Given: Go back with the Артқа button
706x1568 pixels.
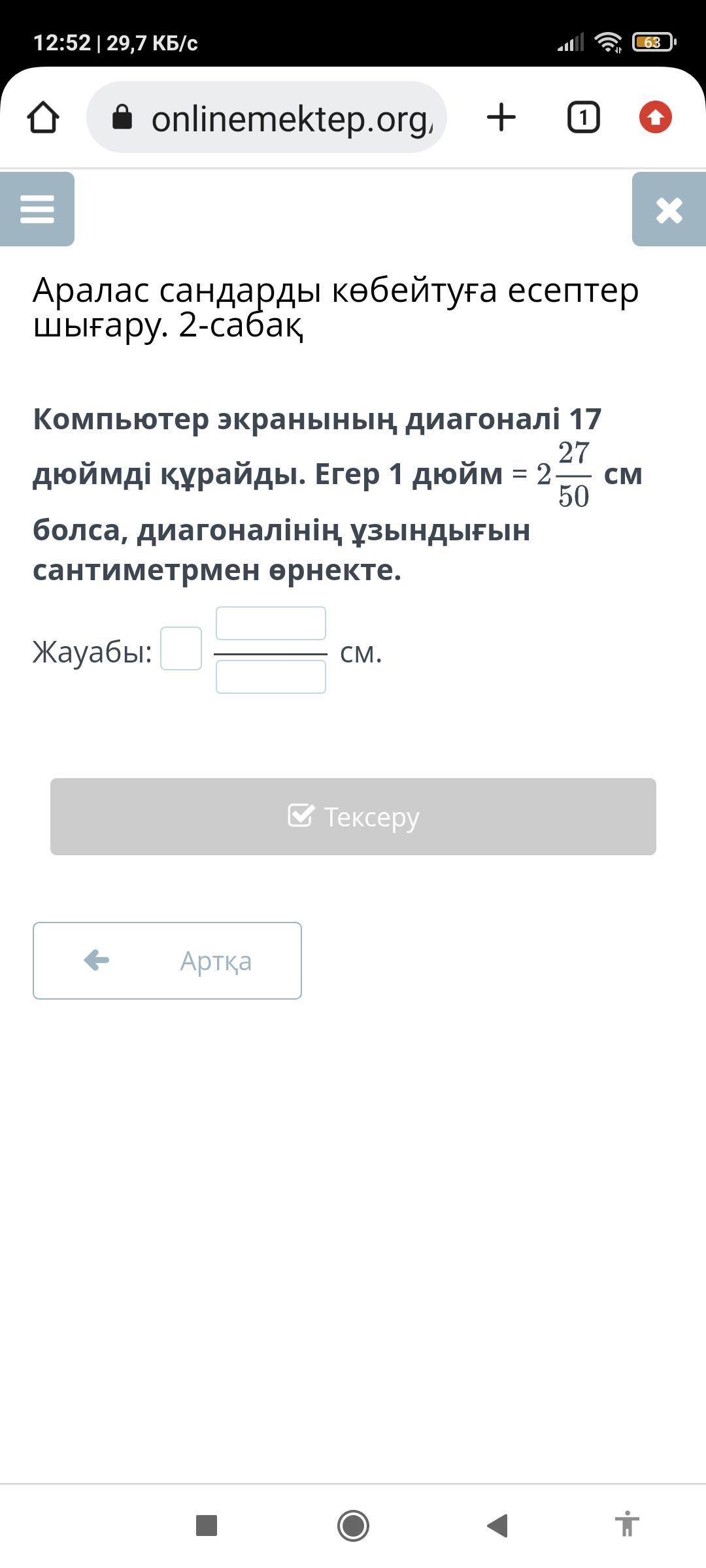Looking at the screenshot, I should click(x=167, y=960).
